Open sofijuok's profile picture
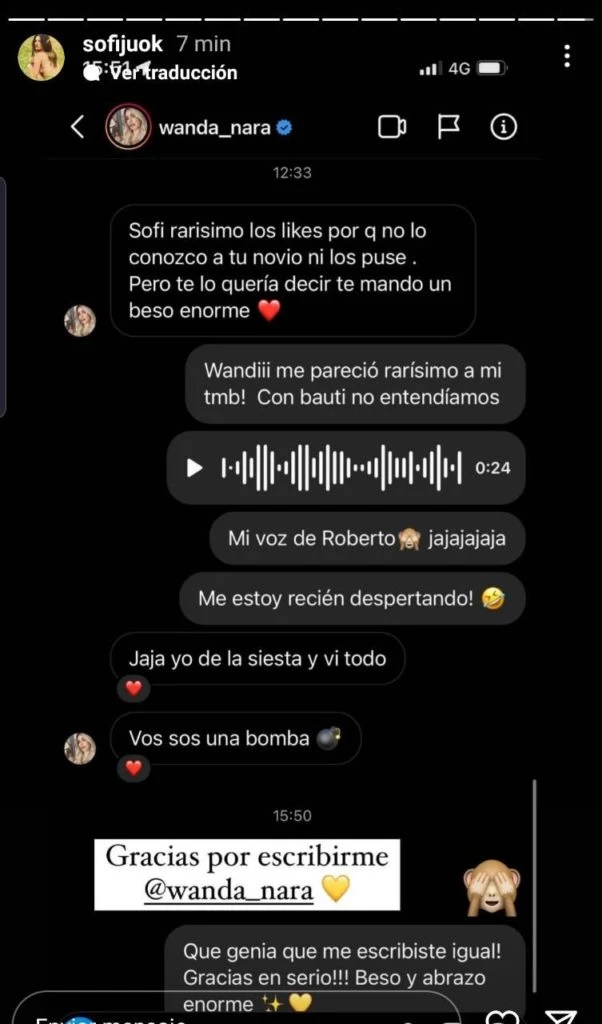This screenshot has width=602, height=1024. 41,56
